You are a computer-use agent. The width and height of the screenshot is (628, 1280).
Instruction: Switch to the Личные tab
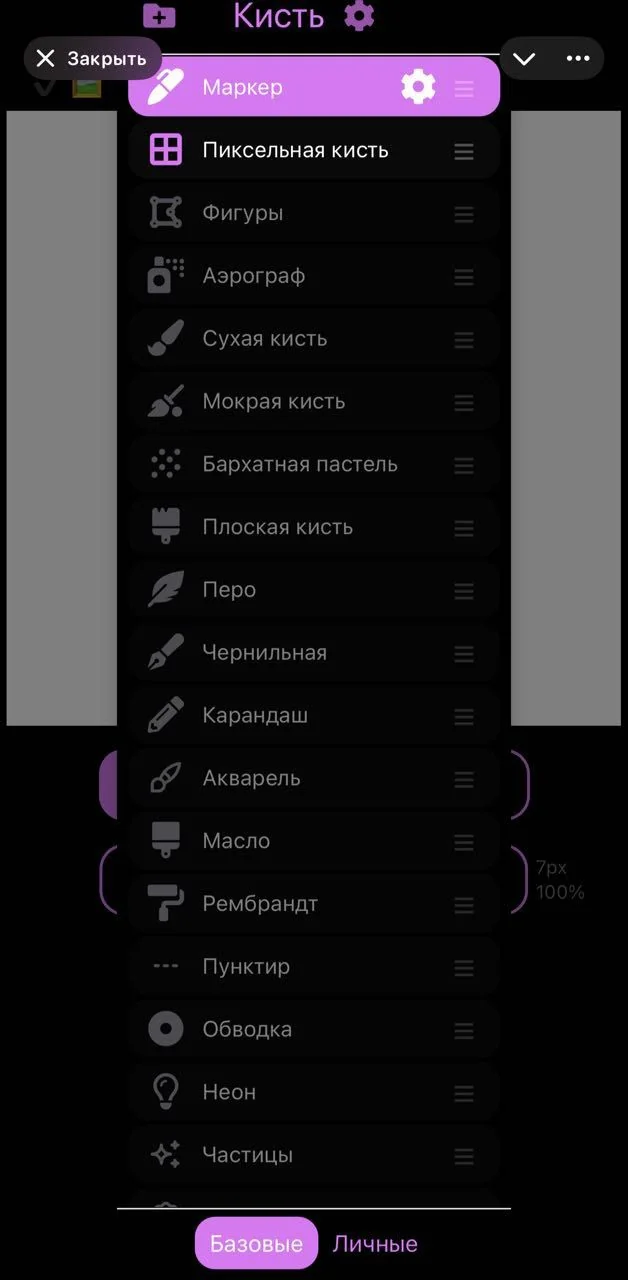click(x=375, y=1244)
